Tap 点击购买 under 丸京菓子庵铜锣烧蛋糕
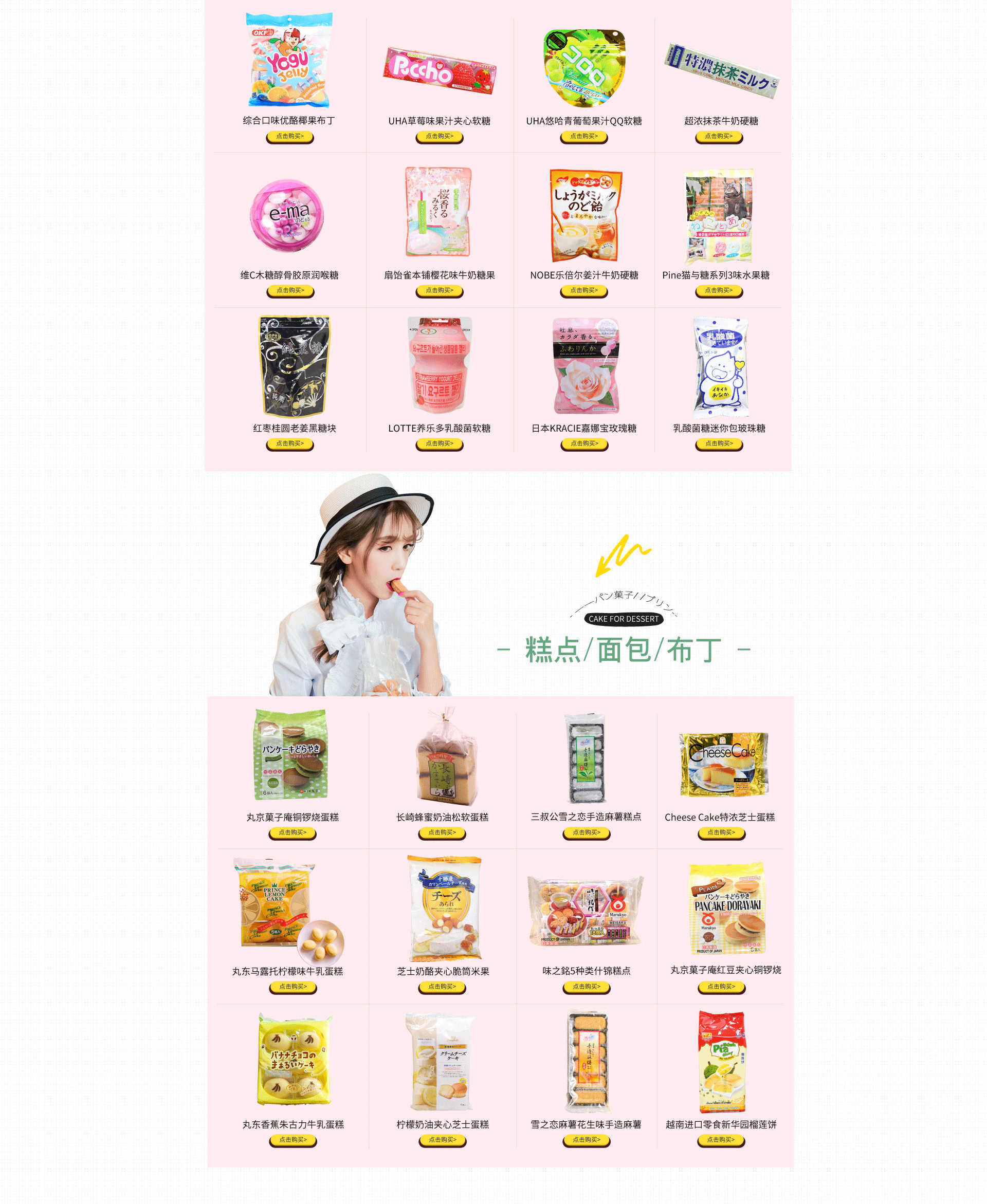The width and height of the screenshot is (987, 1204). [x=292, y=832]
